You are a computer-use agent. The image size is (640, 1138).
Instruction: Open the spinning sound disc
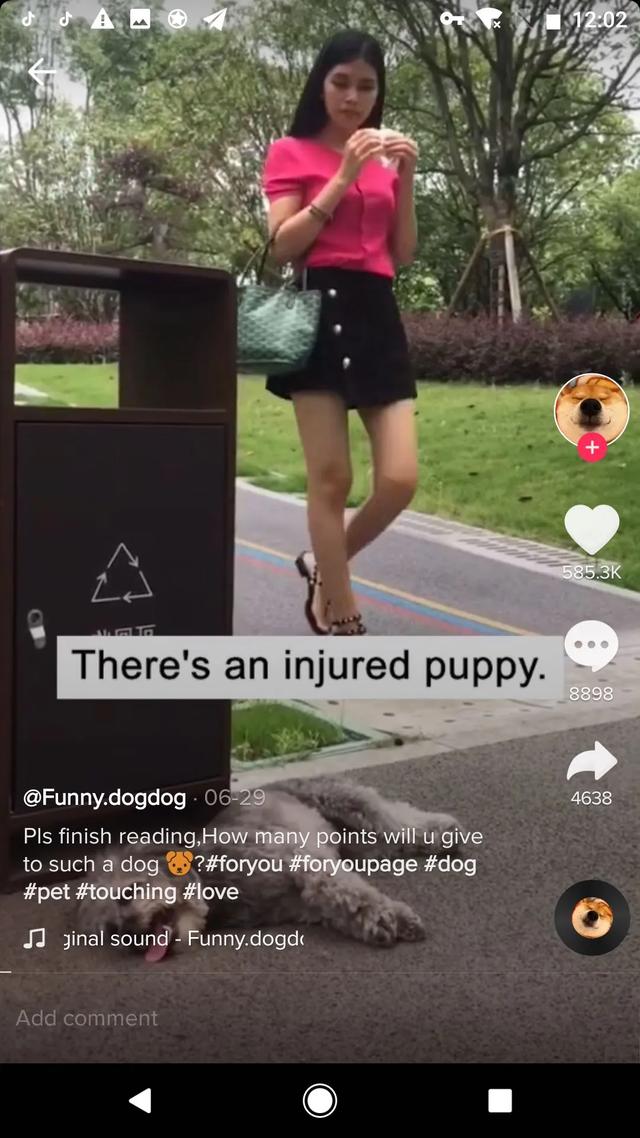point(591,917)
